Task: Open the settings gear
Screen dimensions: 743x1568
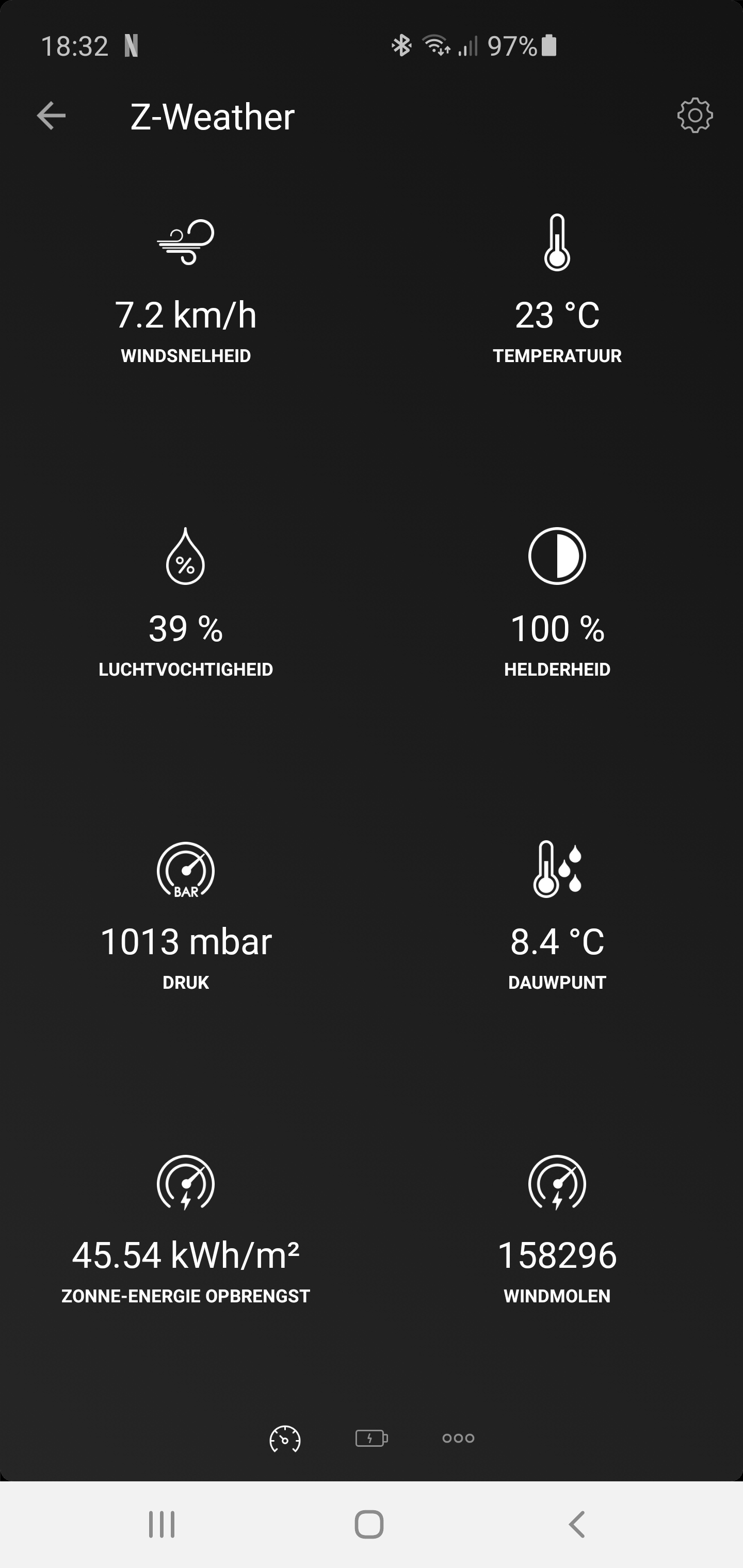Action: (x=694, y=116)
